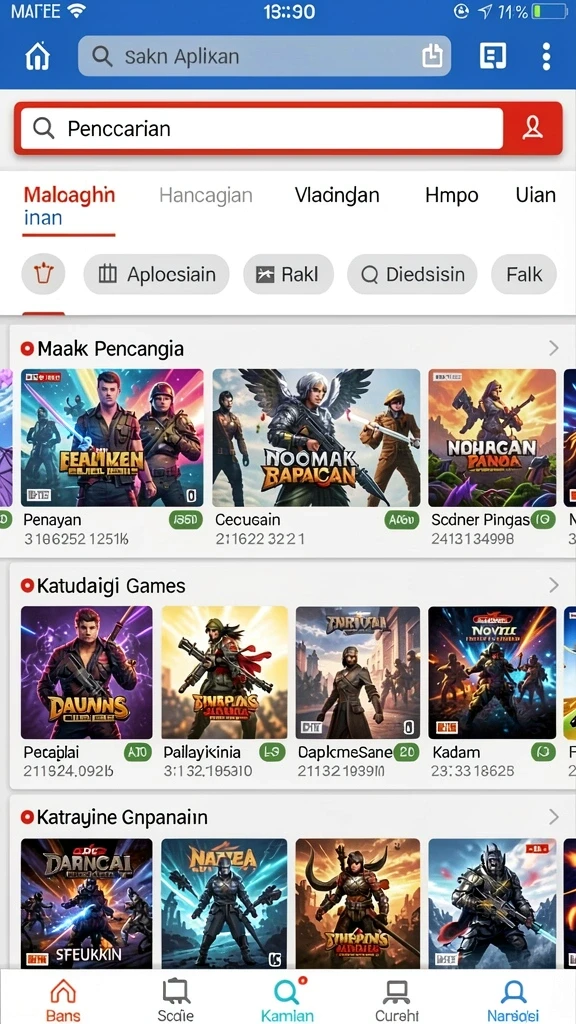The height and width of the screenshot is (1024, 576).
Task: Open the Kadam game tile
Action: [492, 693]
